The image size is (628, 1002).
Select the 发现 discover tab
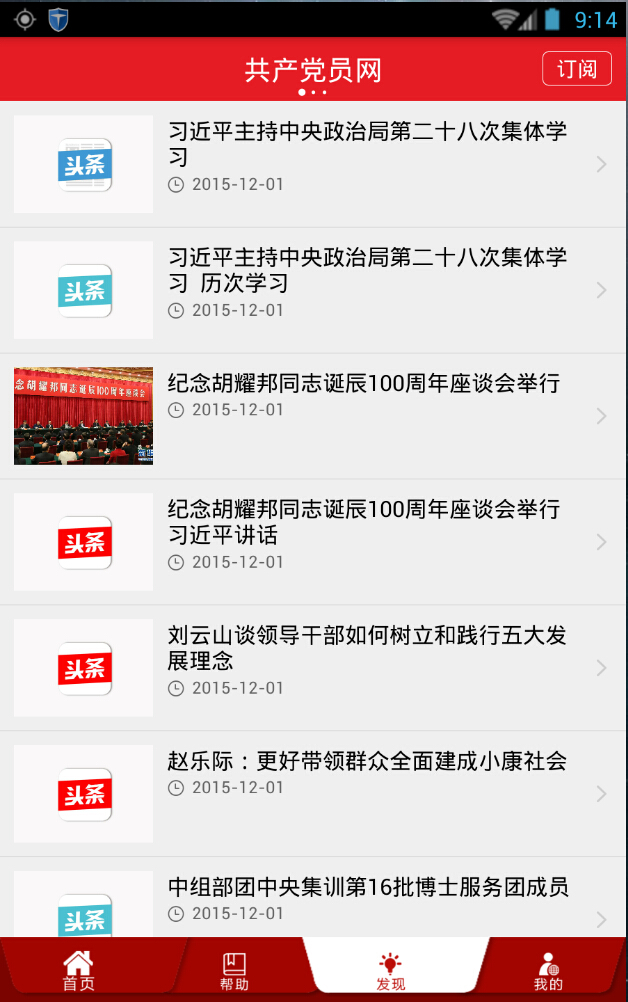(391, 971)
